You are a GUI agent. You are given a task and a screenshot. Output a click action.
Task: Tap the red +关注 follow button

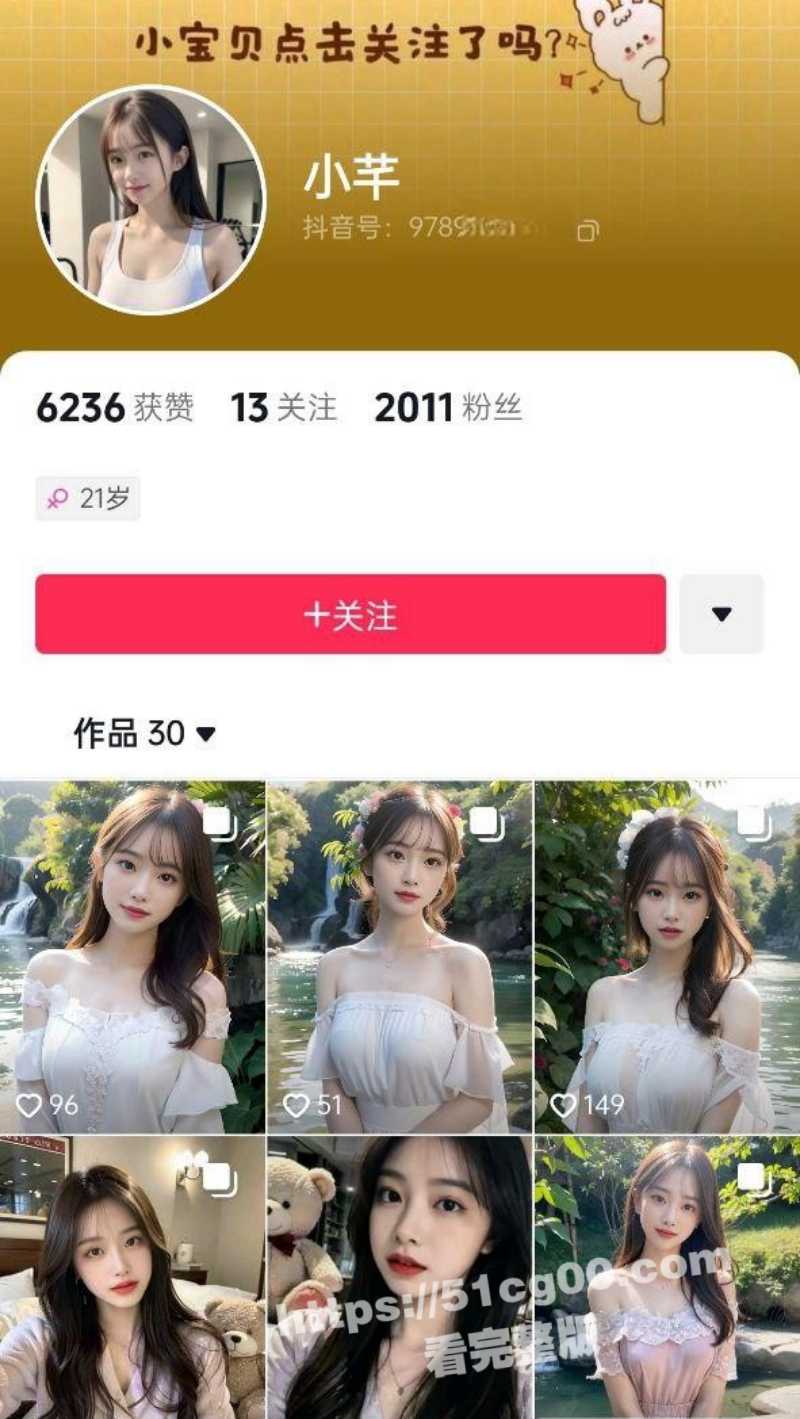(350, 614)
